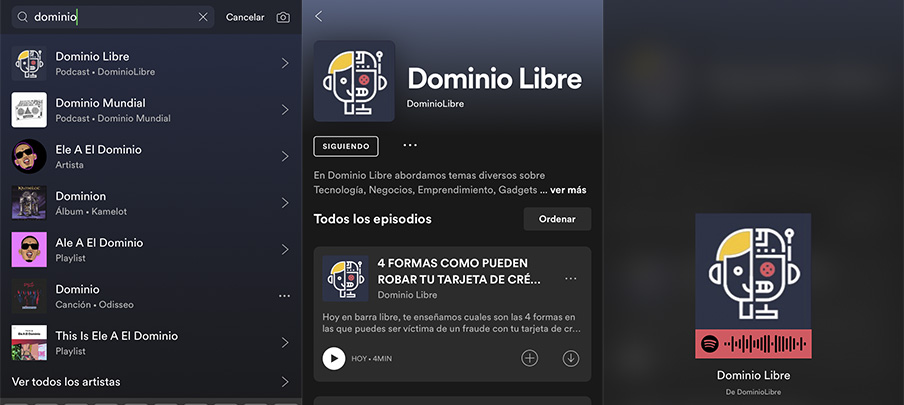The width and height of the screenshot is (904, 405).
Task: Go back from the podcast page
Action: point(319,17)
